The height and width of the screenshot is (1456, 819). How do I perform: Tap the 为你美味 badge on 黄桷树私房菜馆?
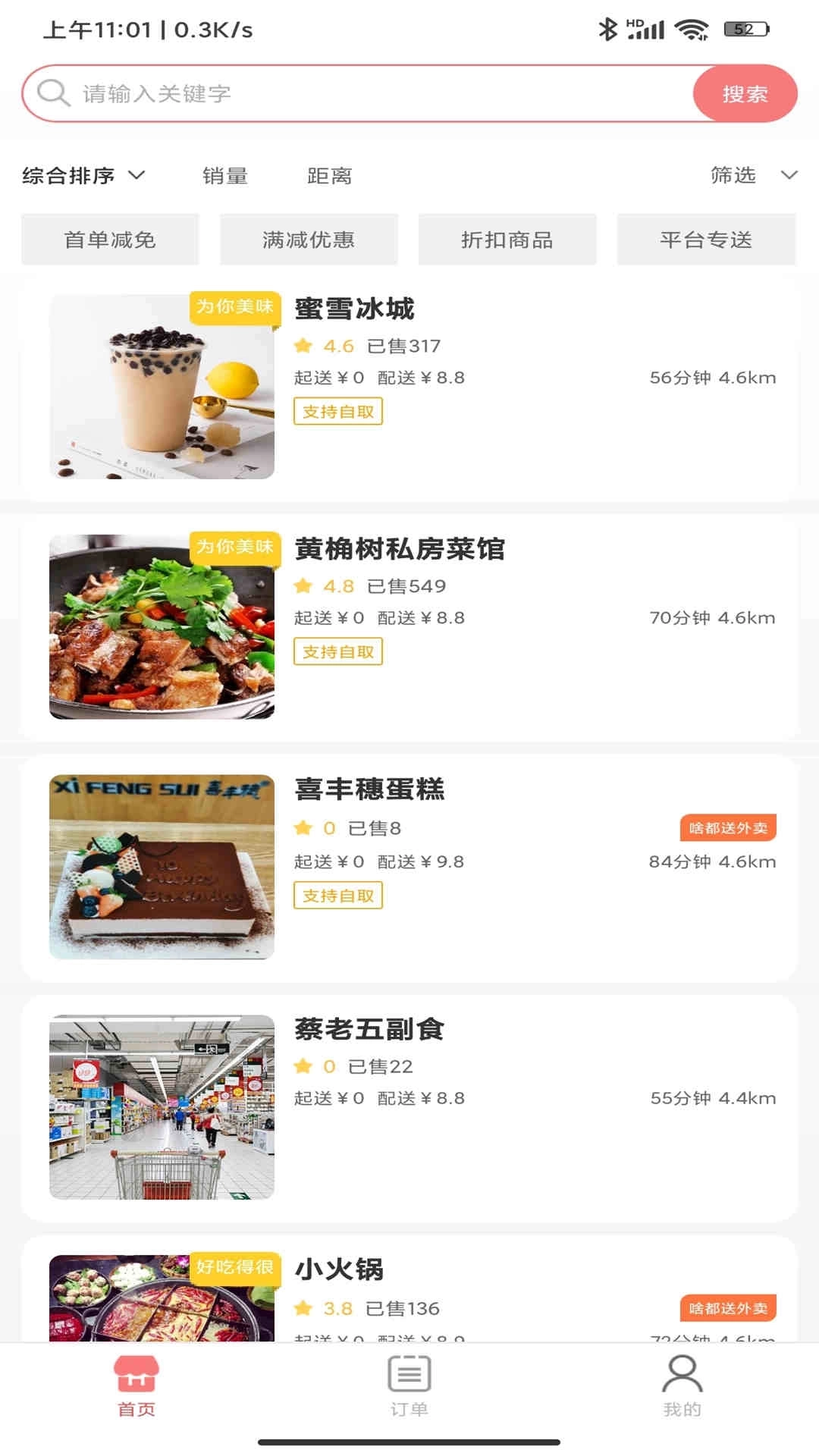234,548
